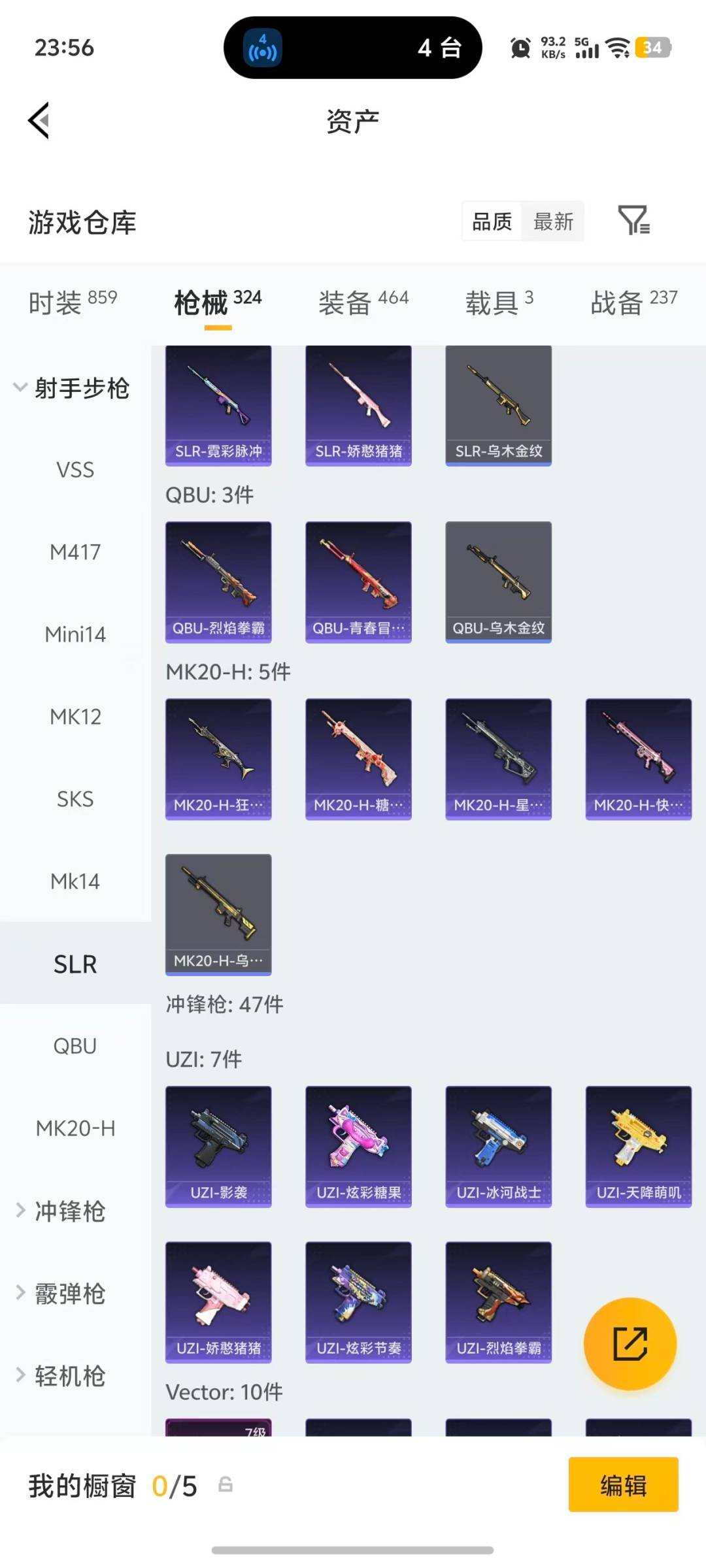Select VSS in the sidebar
The width and height of the screenshot is (706, 1568).
(x=75, y=470)
